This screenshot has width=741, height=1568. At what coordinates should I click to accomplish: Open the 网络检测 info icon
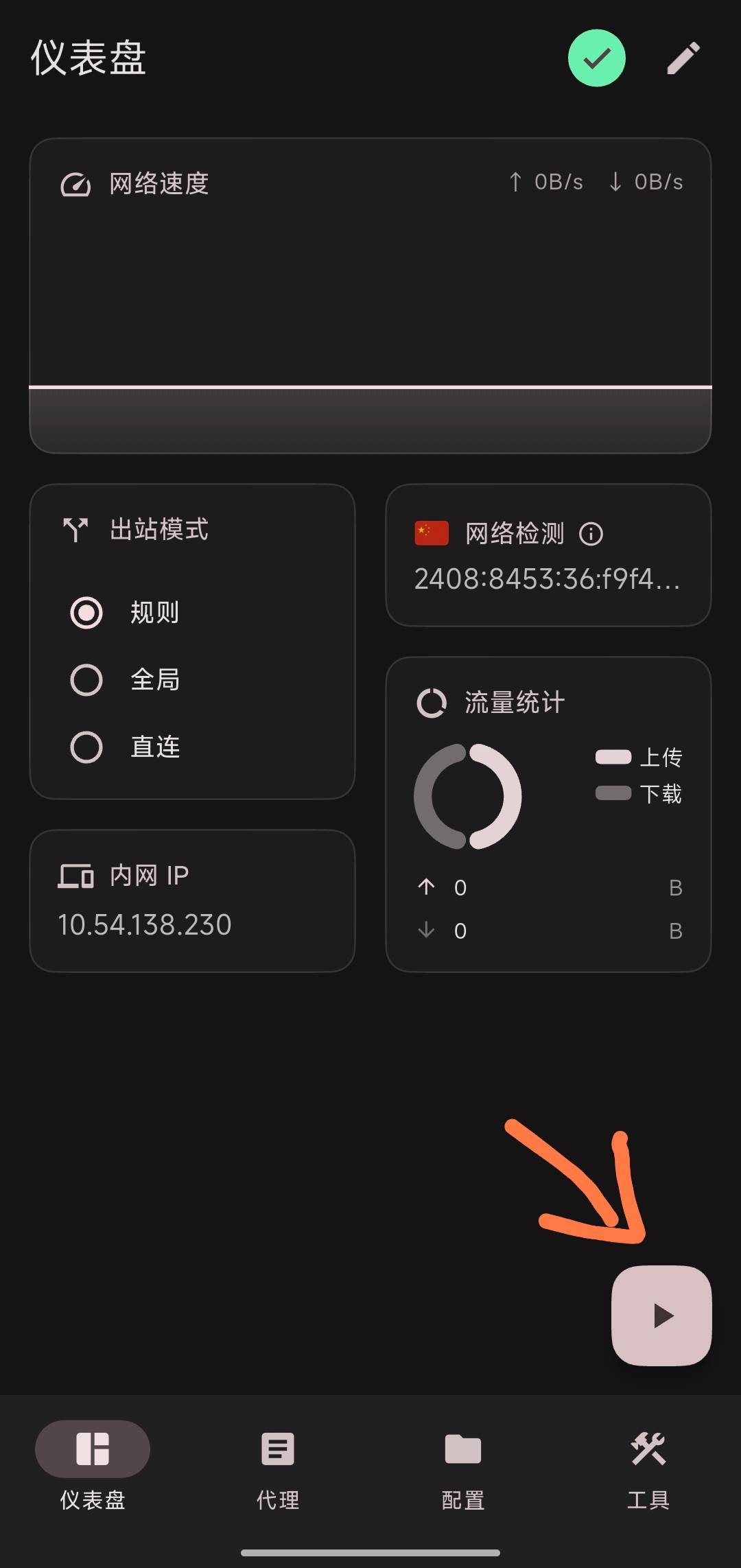(x=591, y=534)
